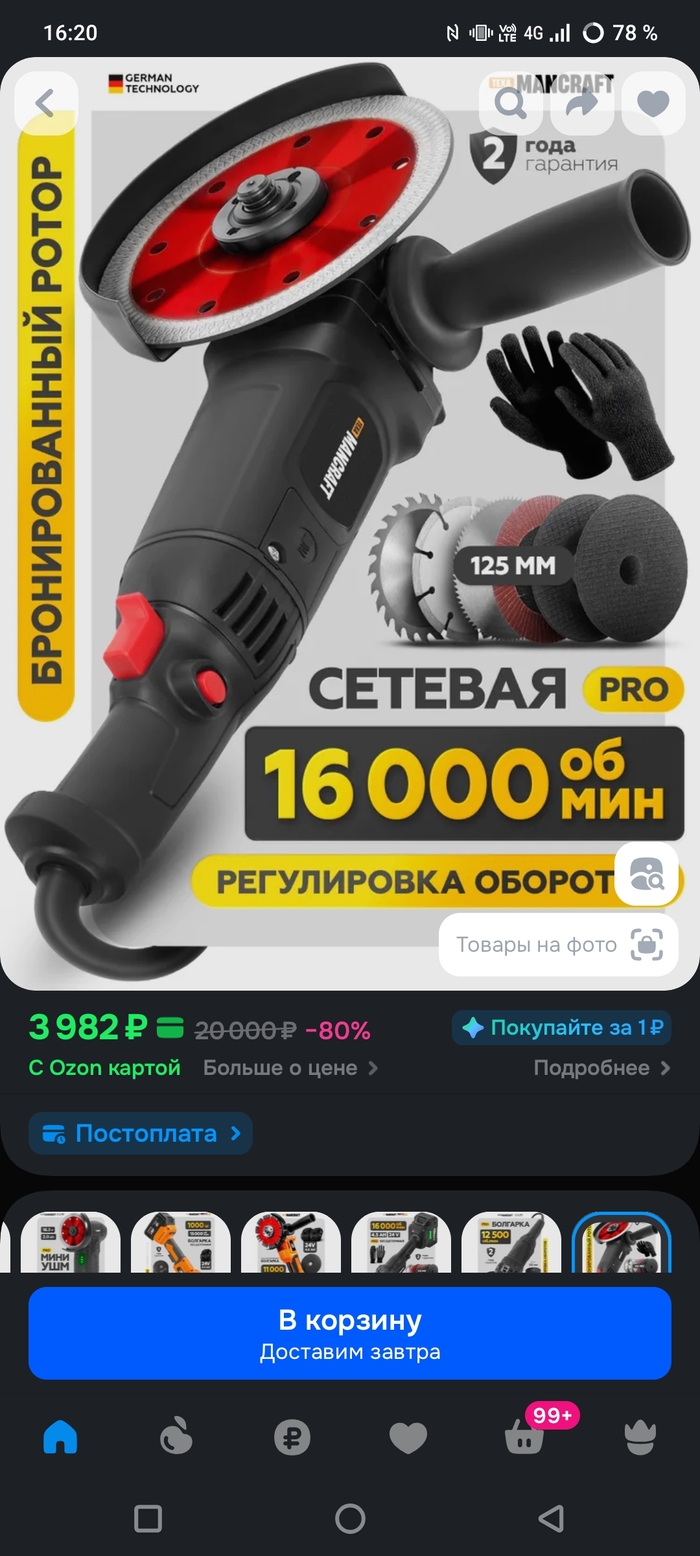Add the product to favorites
700x1556 pixels.
pyautogui.click(x=653, y=103)
